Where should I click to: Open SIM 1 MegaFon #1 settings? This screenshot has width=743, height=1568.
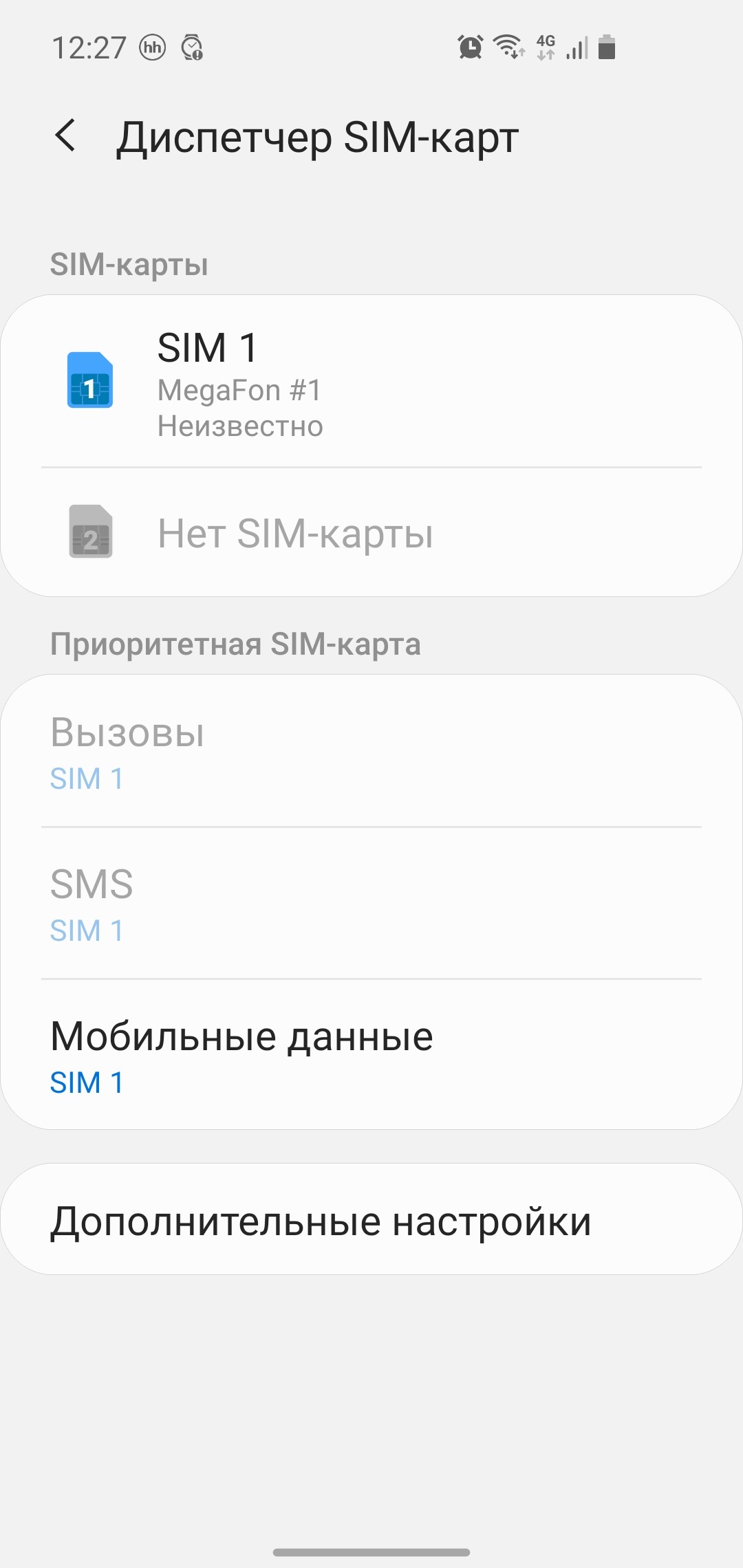click(371, 382)
